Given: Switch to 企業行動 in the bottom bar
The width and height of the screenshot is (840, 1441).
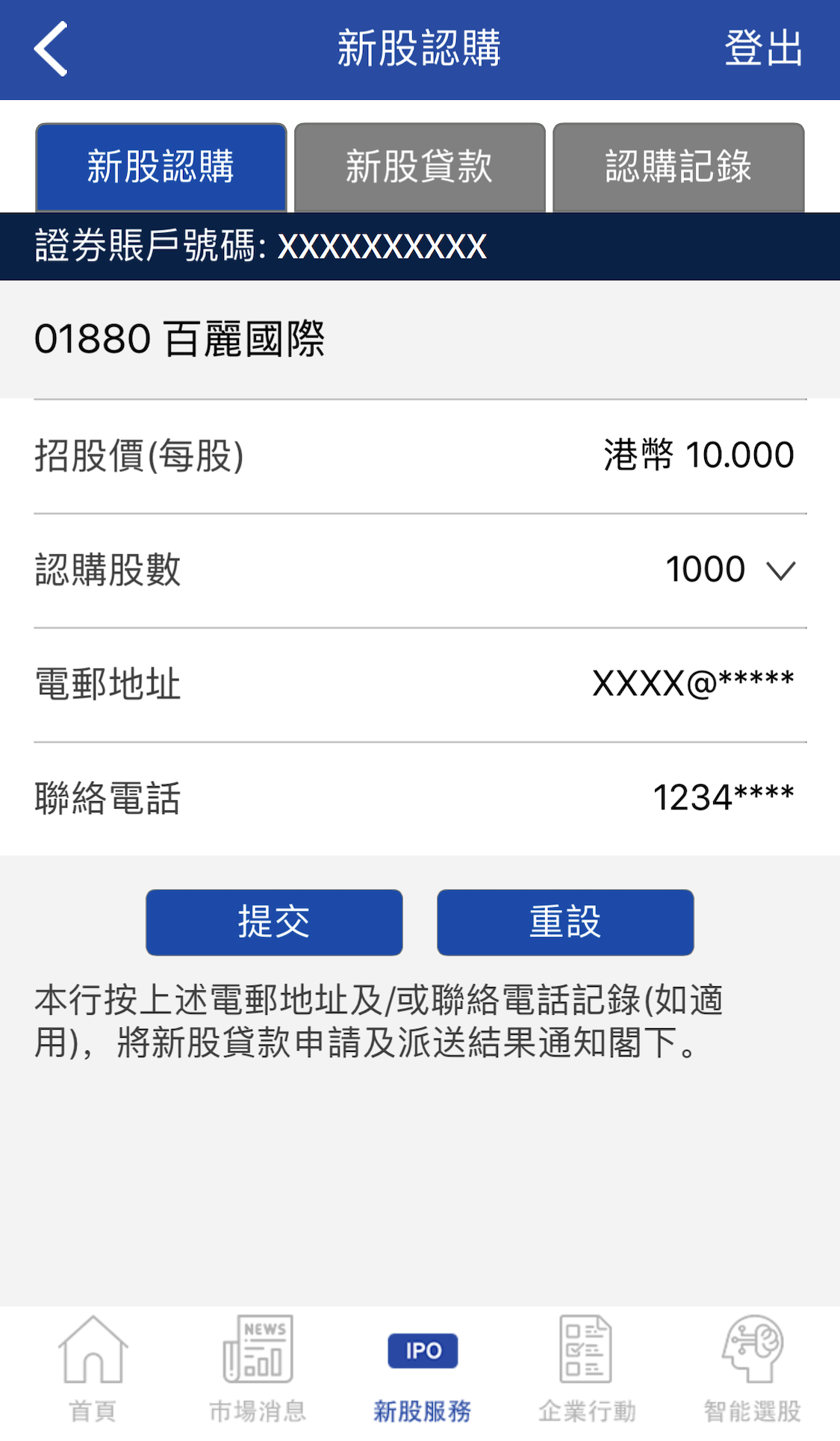Looking at the screenshot, I should coord(587,1370).
